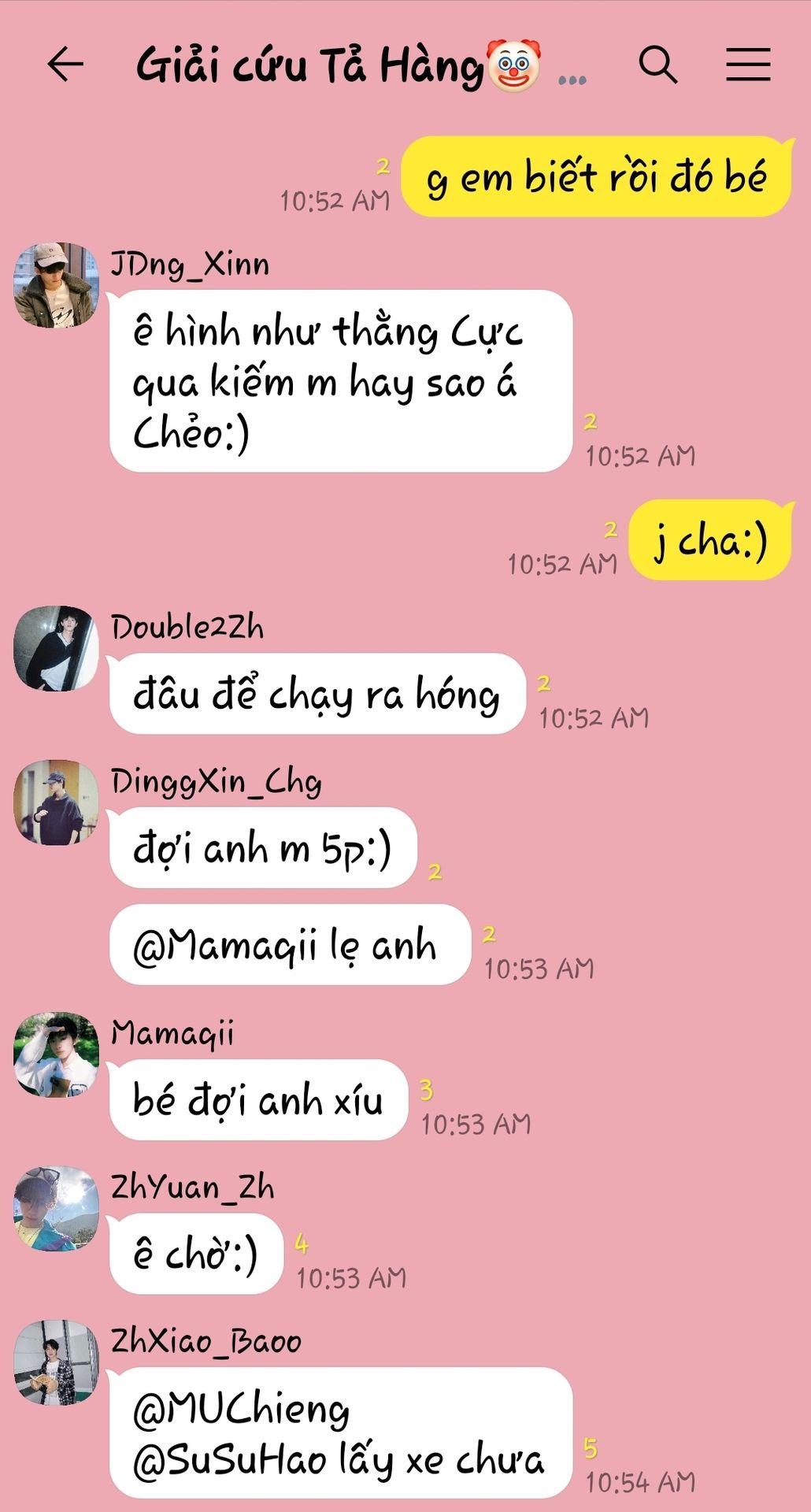Open JDng_Xinn's profile picture
This screenshot has width=811, height=1512.
57,285
